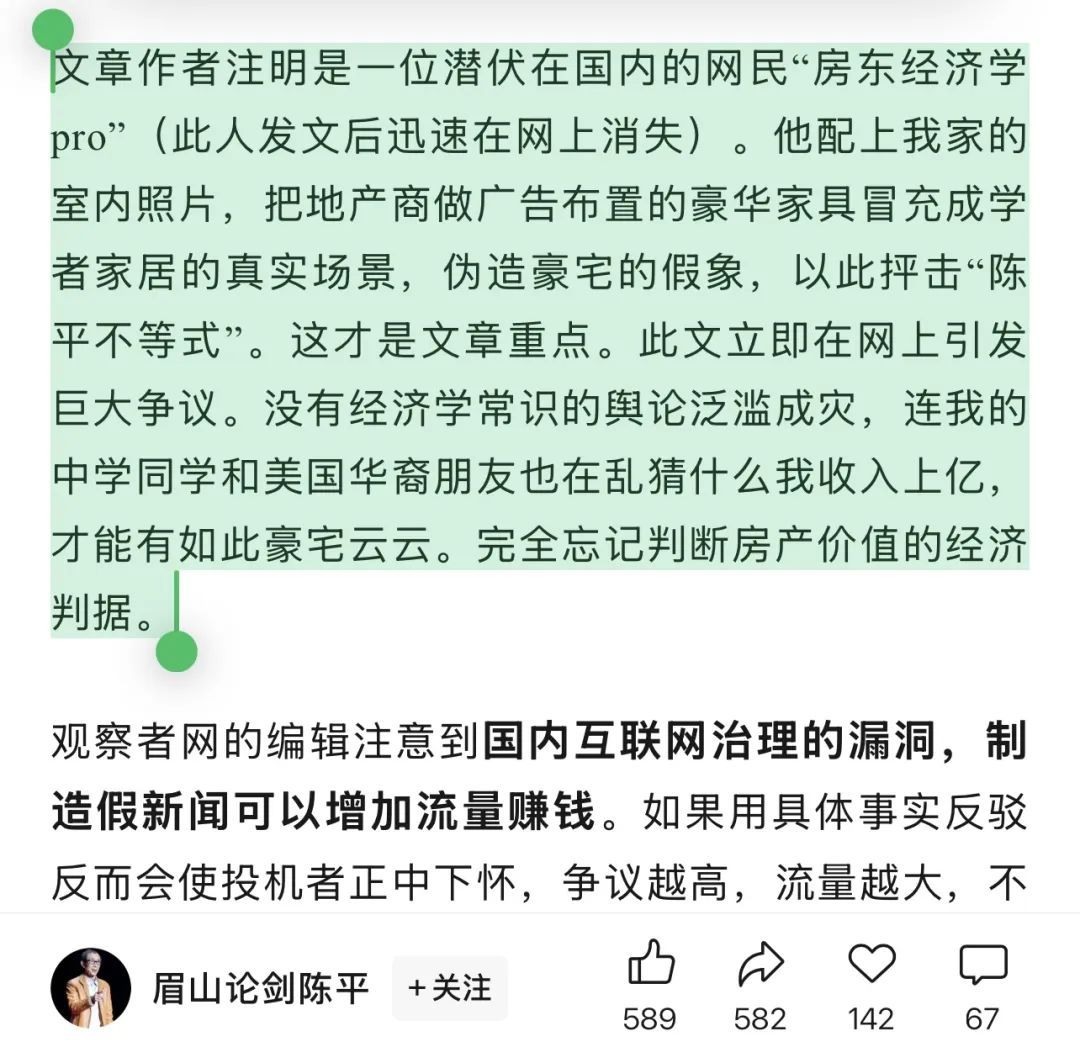
Task: Like this article with the thumbs-up icon
Action: click(650, 966)
